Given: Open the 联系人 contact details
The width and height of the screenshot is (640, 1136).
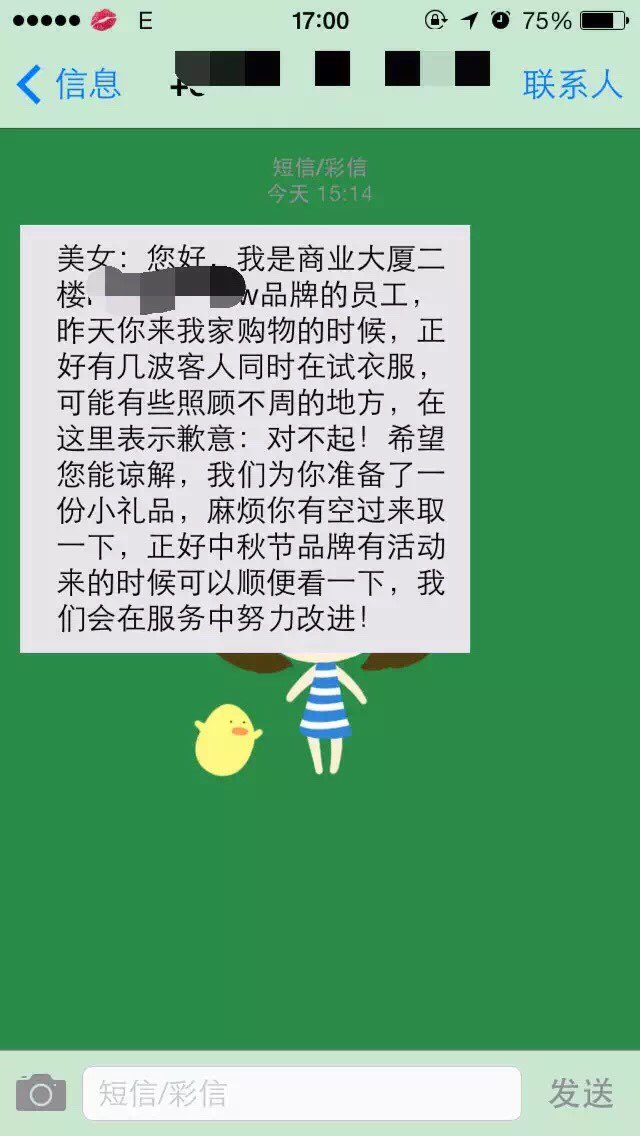Looking at the screenshot, I should coord(573,85).
